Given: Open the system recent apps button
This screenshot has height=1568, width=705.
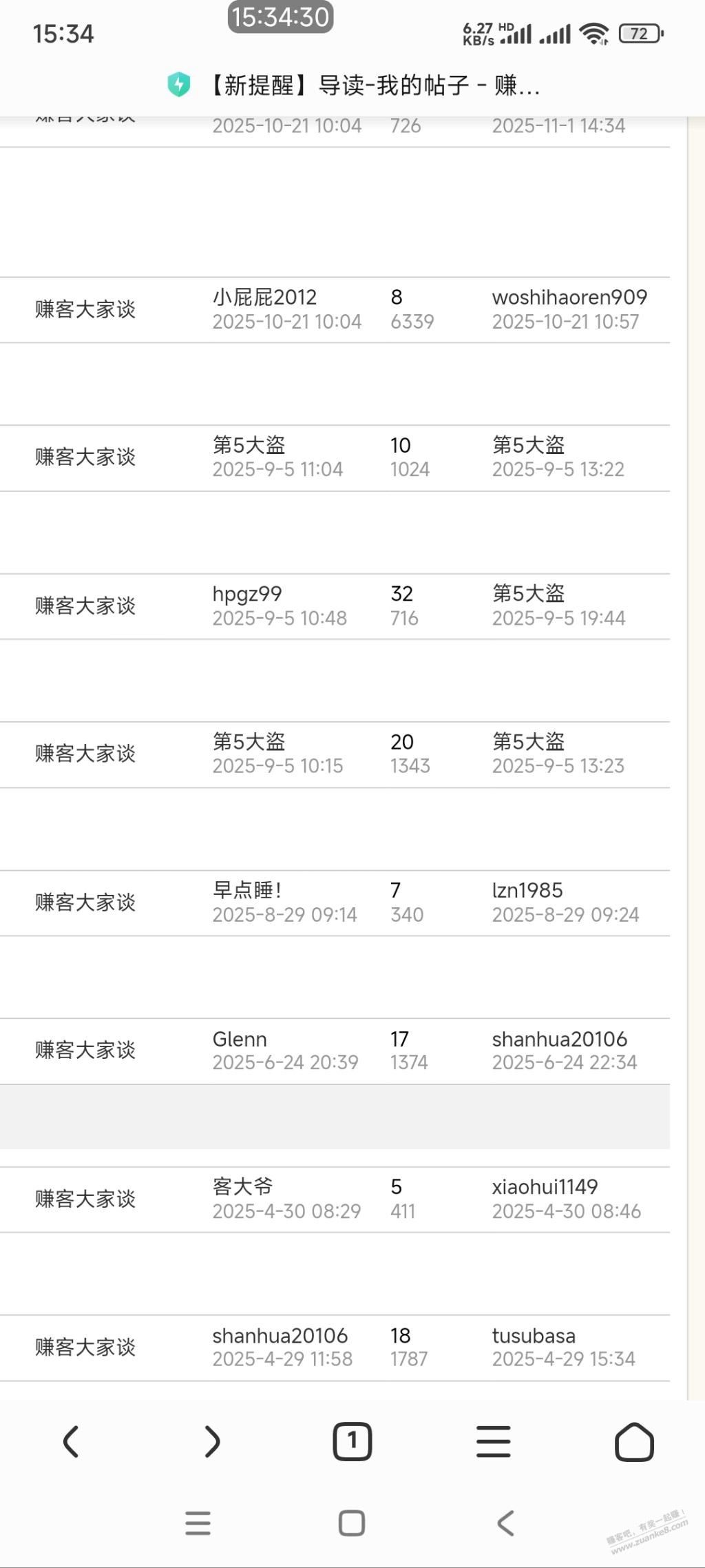Looking at the screenshot, I should tap(198, 1523).
